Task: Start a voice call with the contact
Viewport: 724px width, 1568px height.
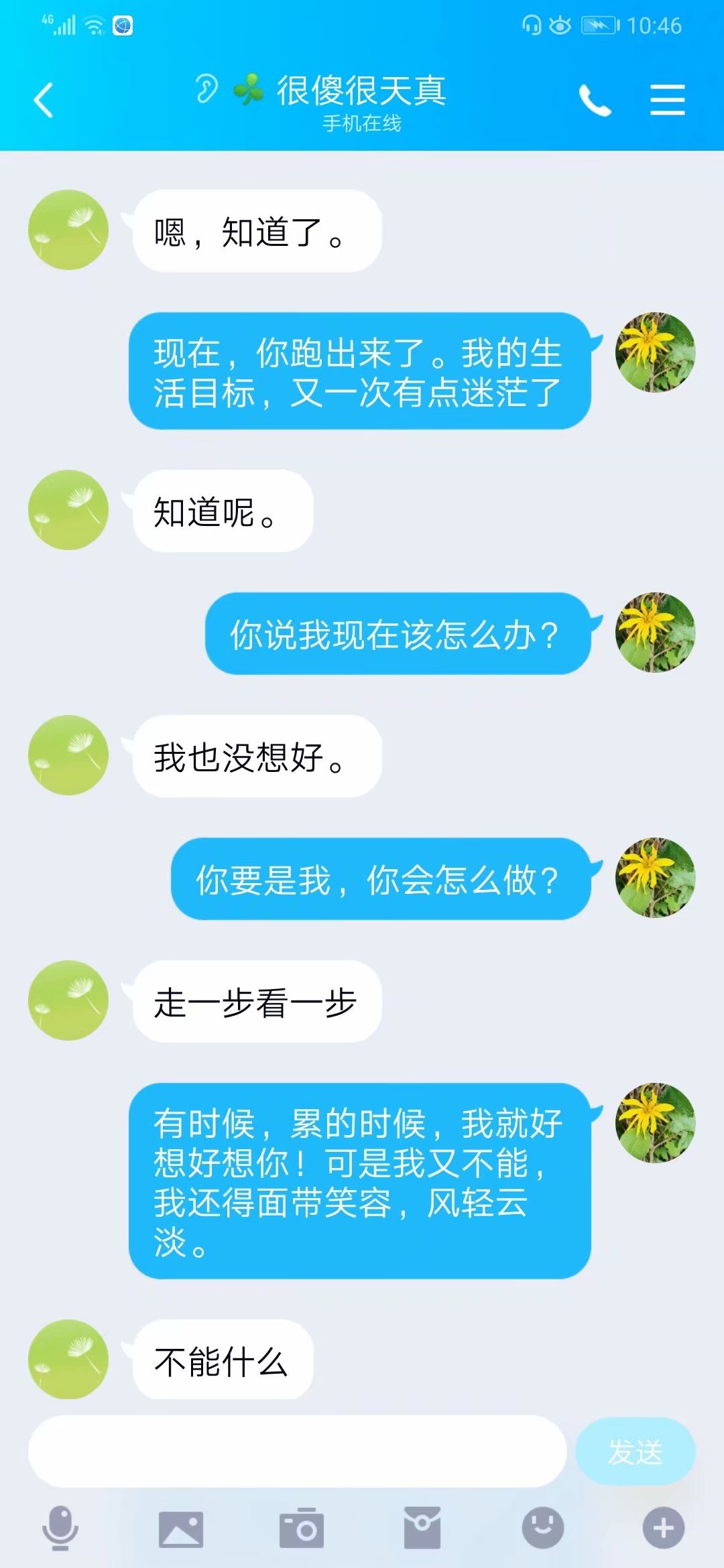Action: click(x=595, y=101)
